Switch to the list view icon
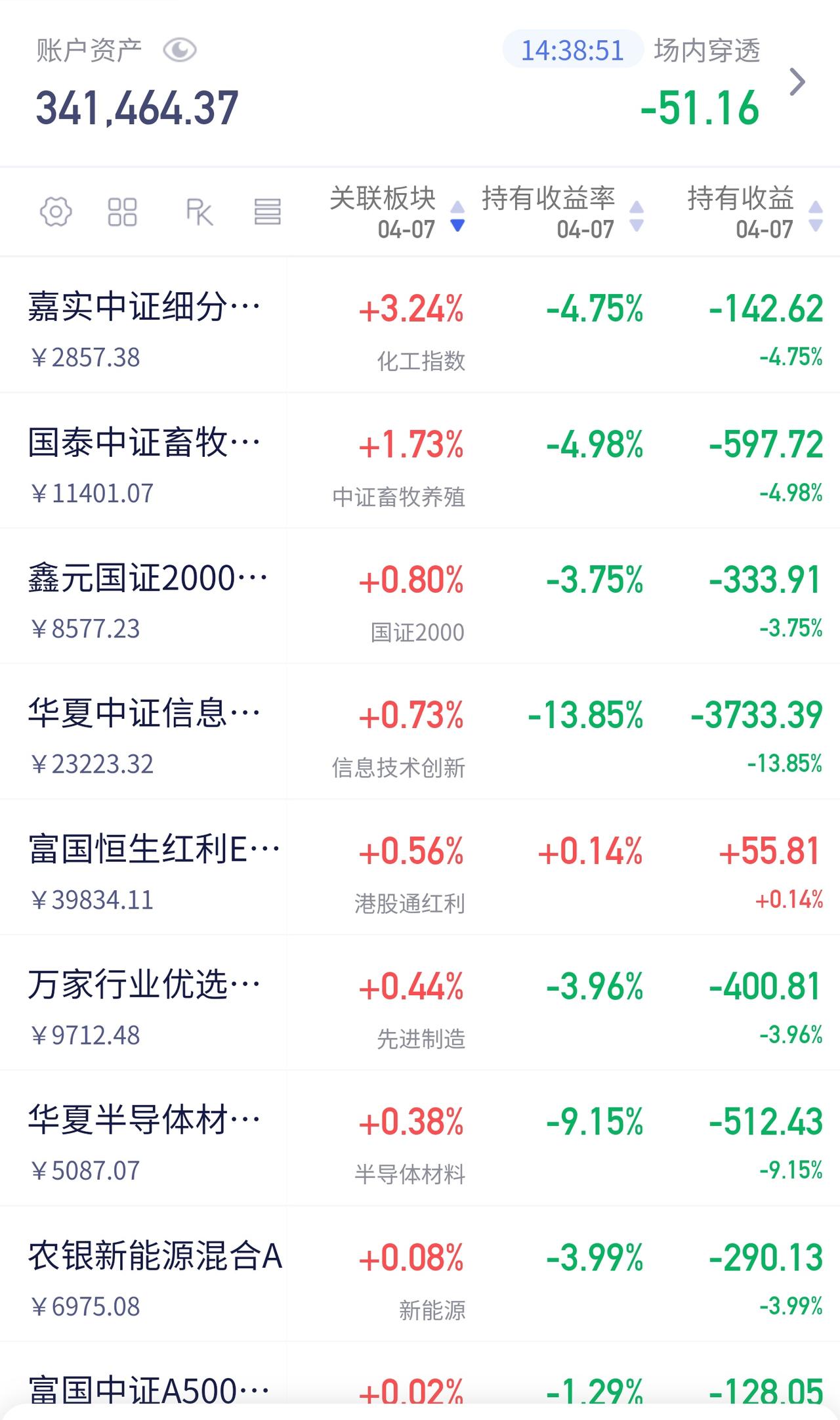This screenshot has height=1420, width=840. [x=269, y=213]
